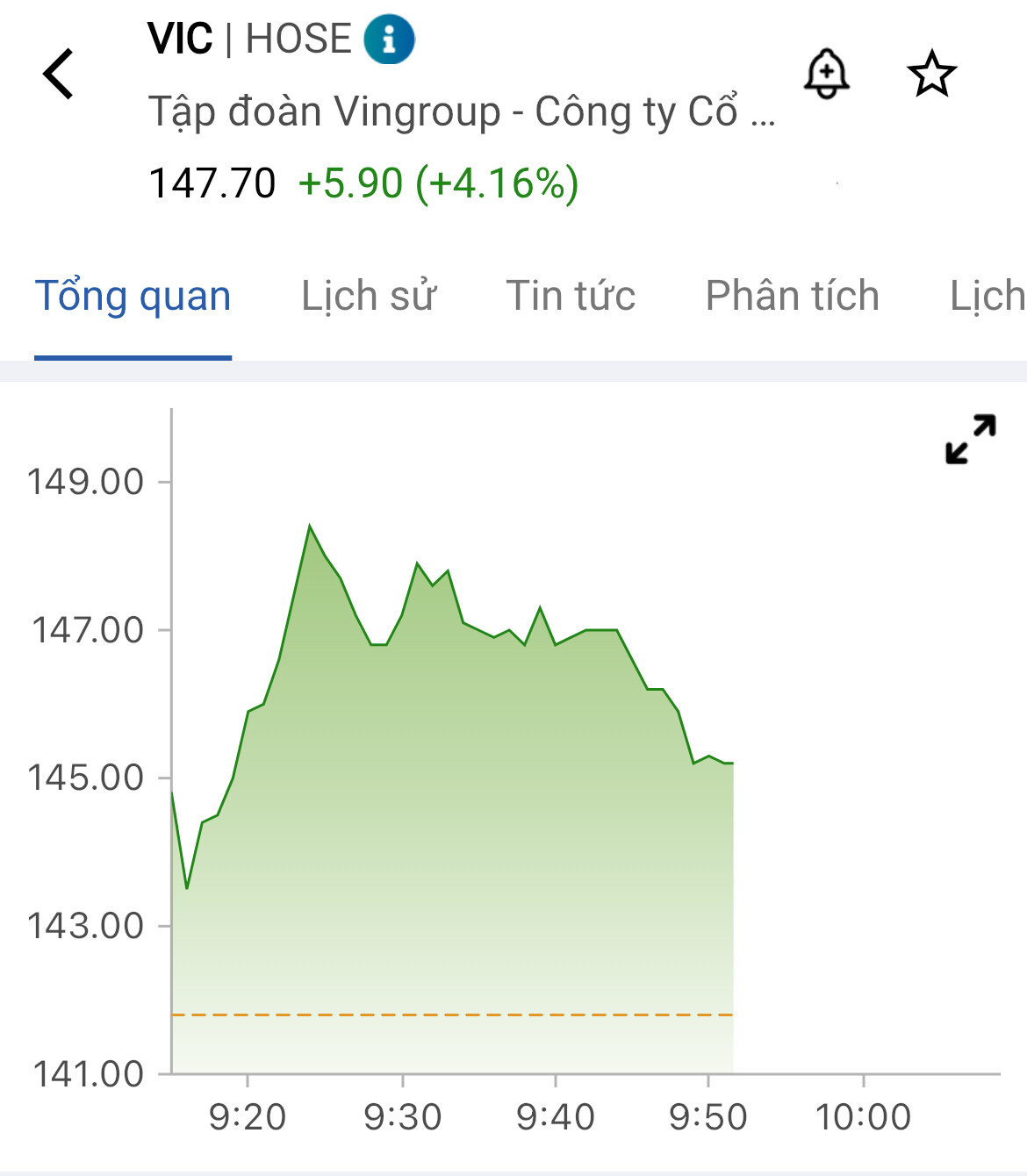Expand the chart to full screen
The height and width of the screenshot is (1176, 1027).
tap(971, 439)
